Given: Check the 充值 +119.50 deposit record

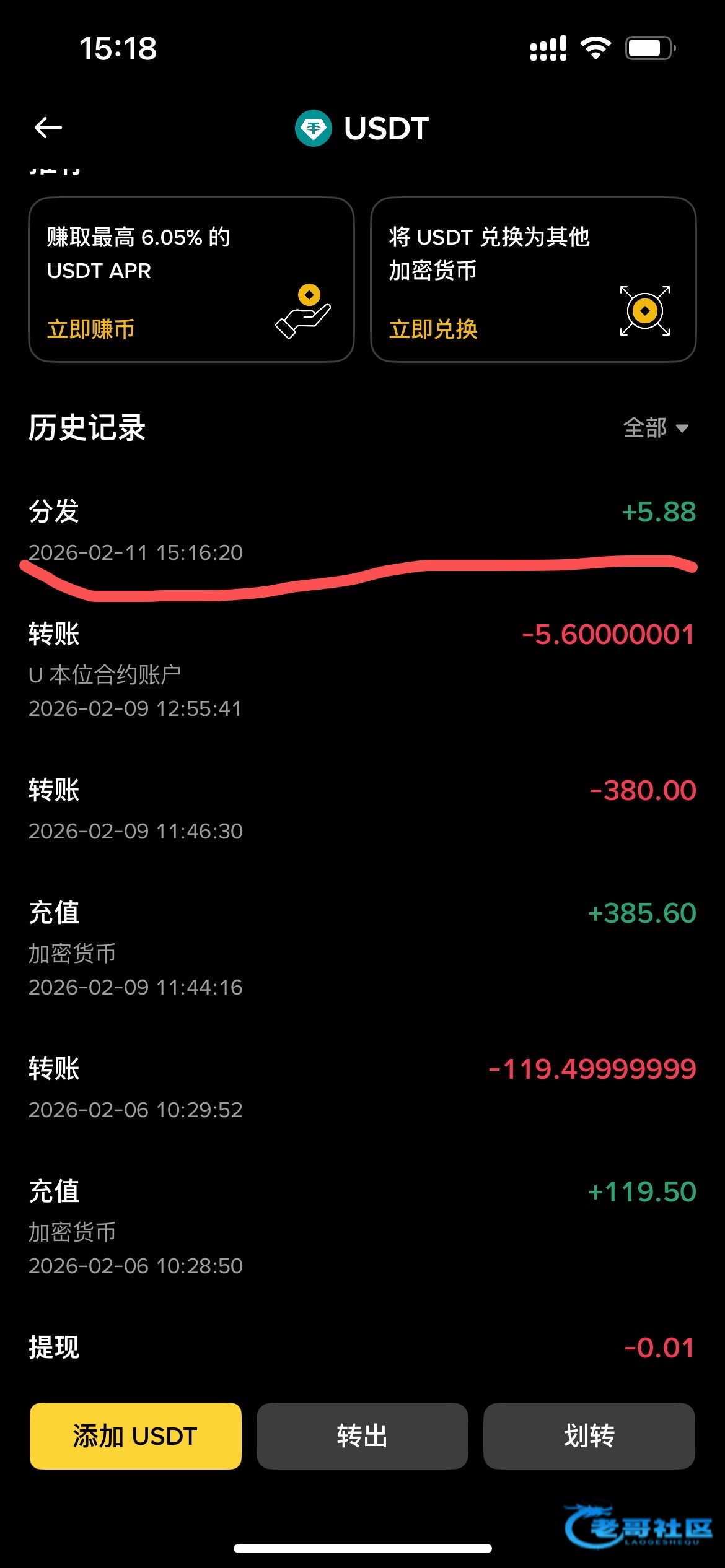Looking at the screenshot, I should pyautogui.click(x=362, y=1227).
